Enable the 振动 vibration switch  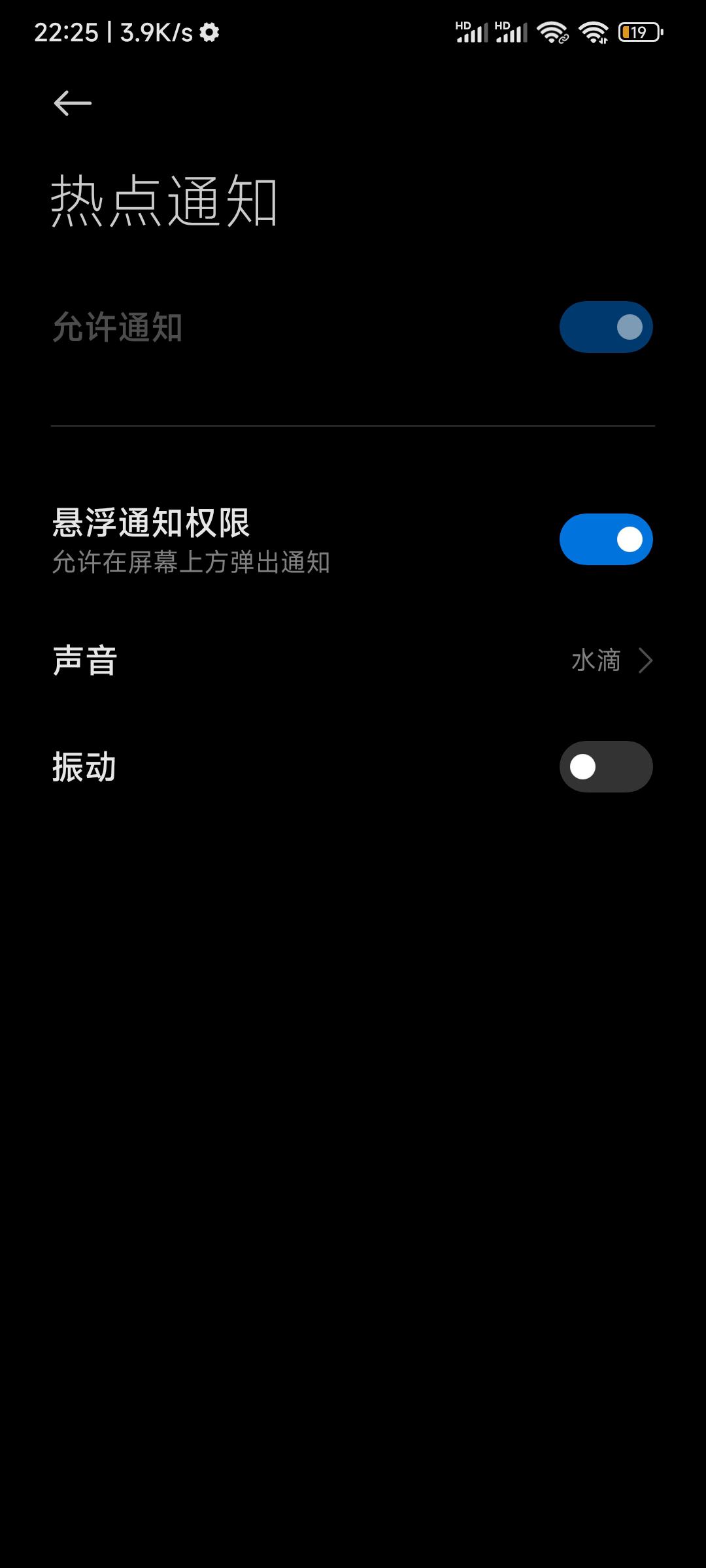tap(605, 766)
